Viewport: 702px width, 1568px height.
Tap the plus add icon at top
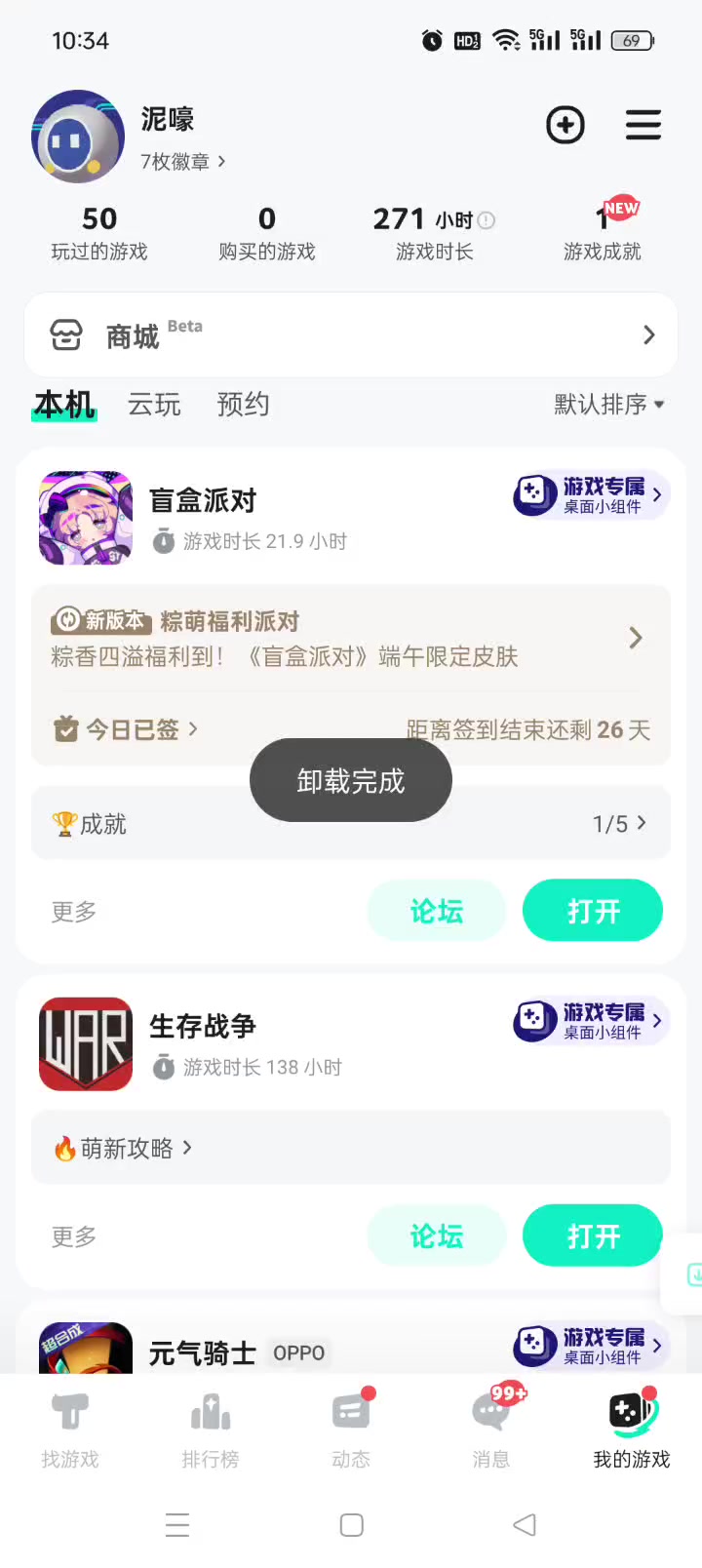coord(565,125)
